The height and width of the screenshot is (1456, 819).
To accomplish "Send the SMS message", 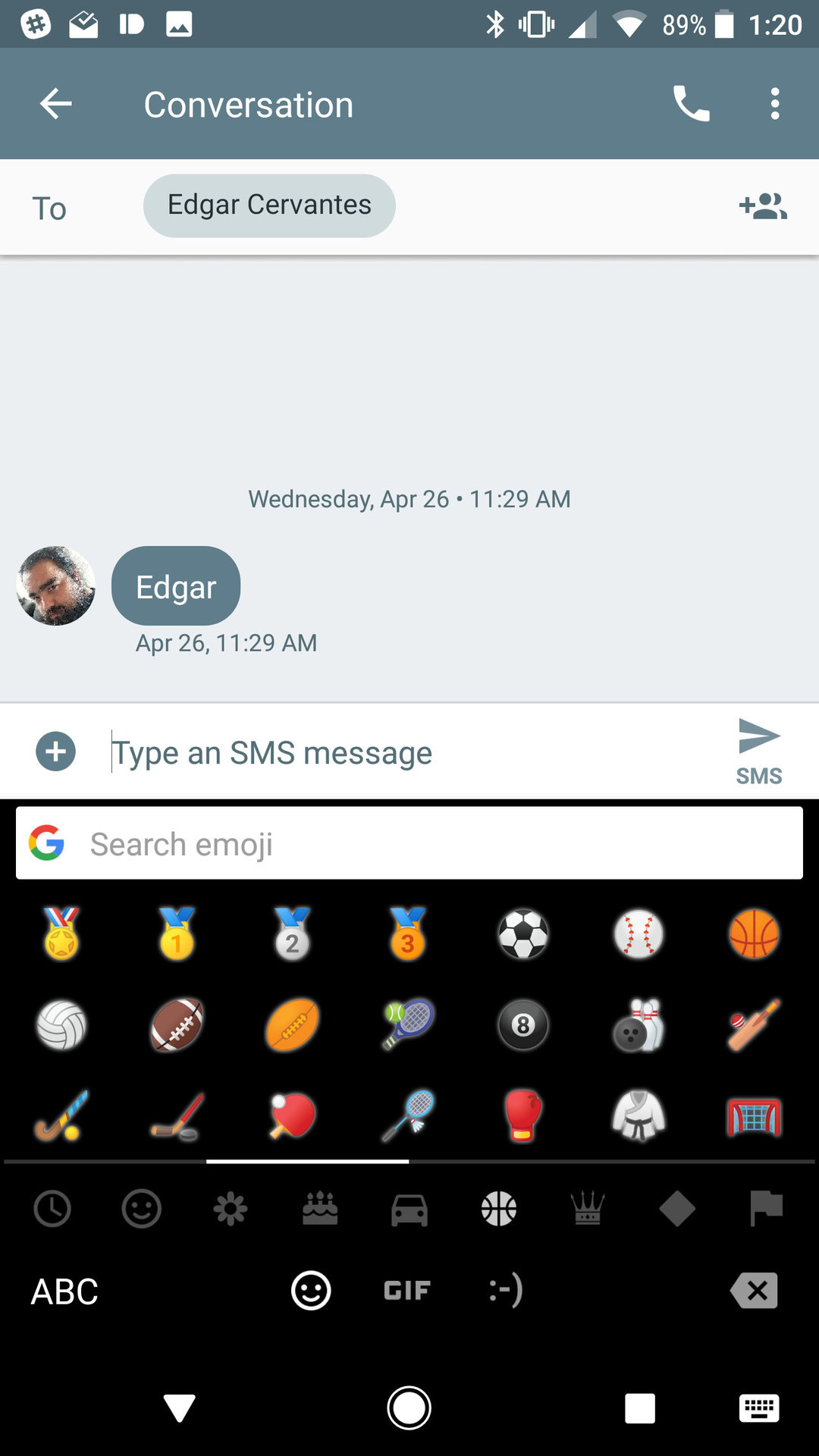I will 758,749.
